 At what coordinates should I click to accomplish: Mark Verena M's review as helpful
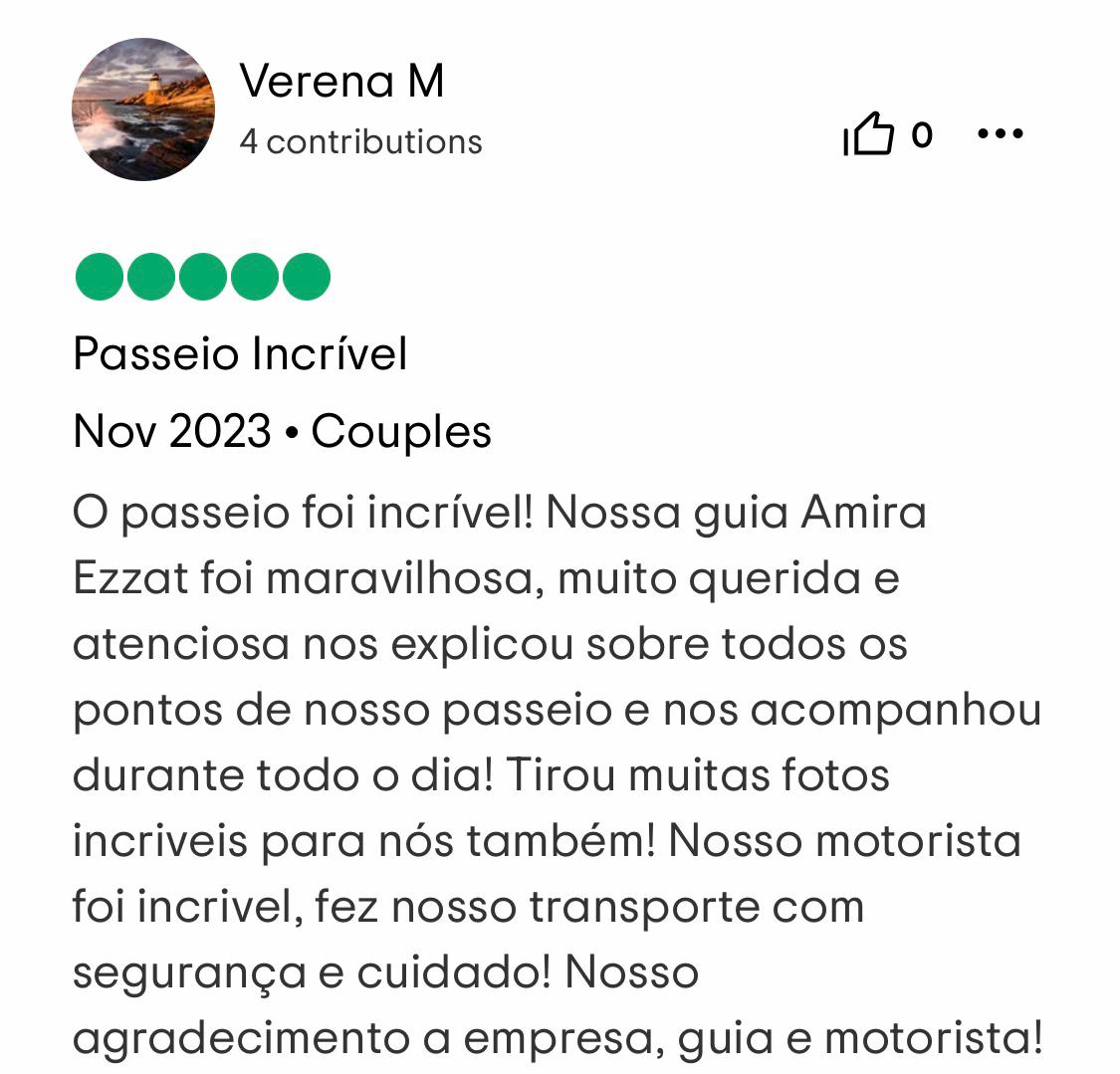pos(869,134)
